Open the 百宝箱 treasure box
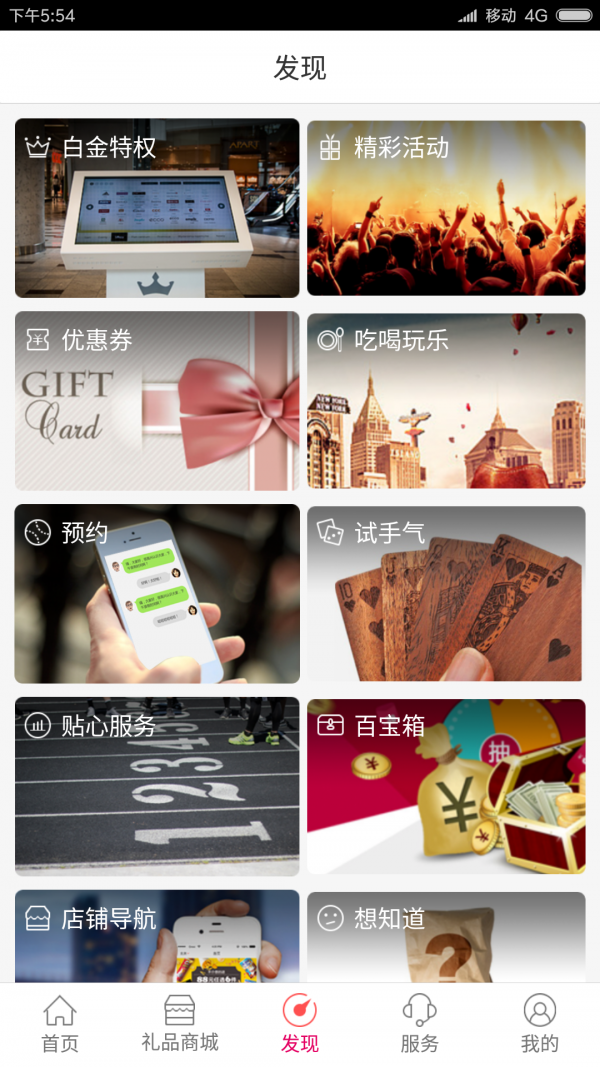600x1067 pixels. tap(446, 786)
